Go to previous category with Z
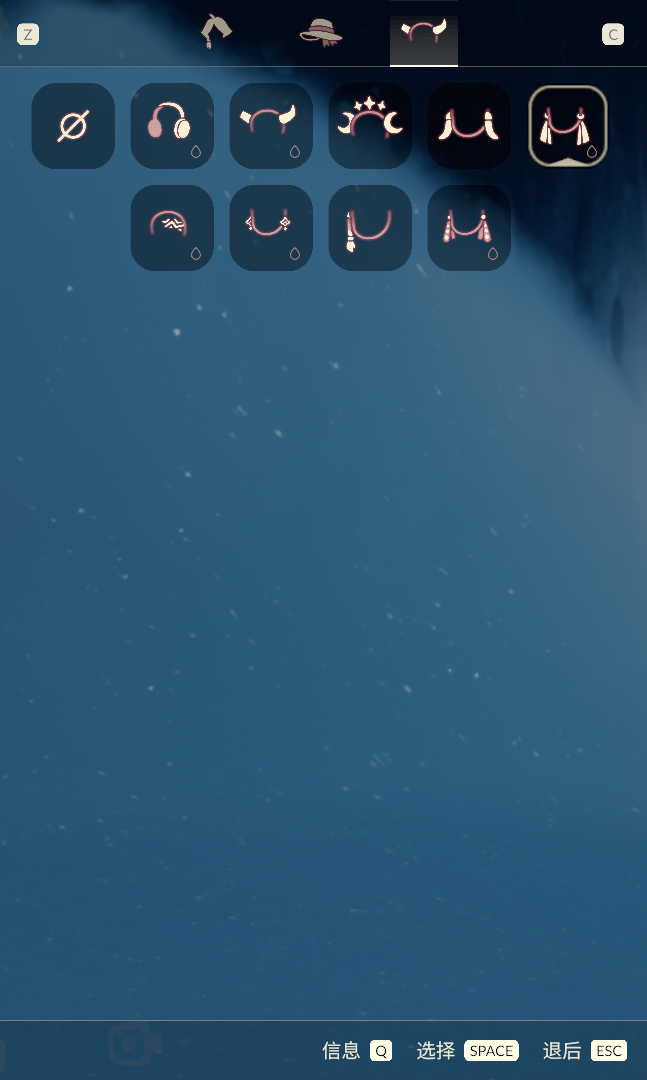 (x=28, y=35)
